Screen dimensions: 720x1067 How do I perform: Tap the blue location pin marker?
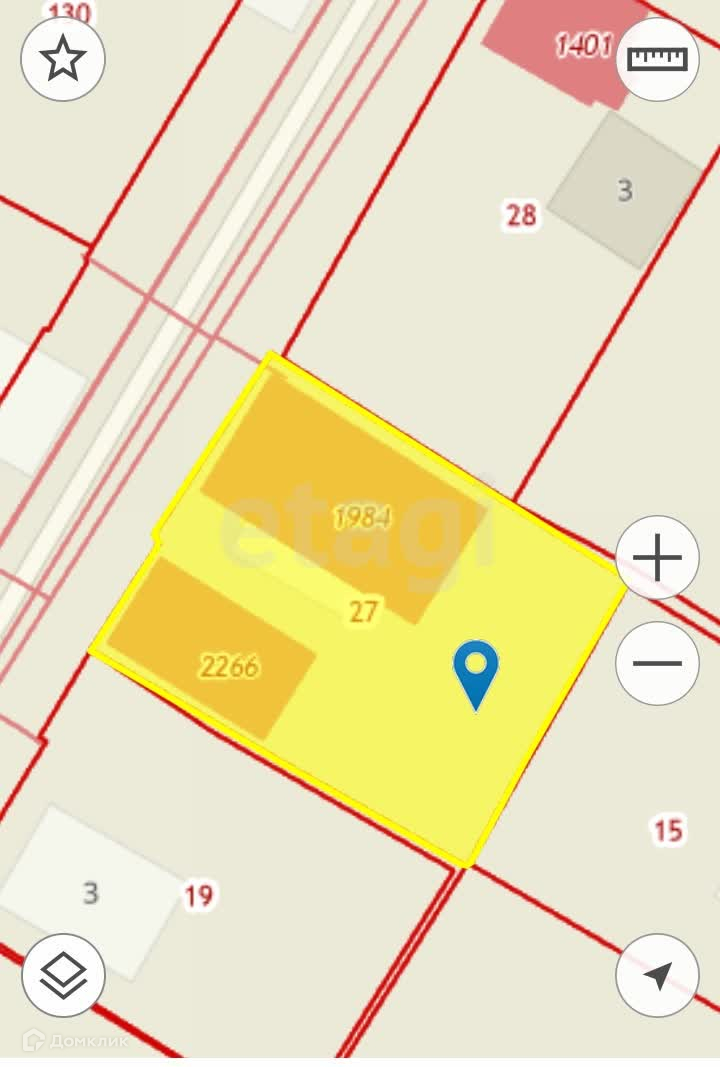pyautogui.click(x=476, y=671)
